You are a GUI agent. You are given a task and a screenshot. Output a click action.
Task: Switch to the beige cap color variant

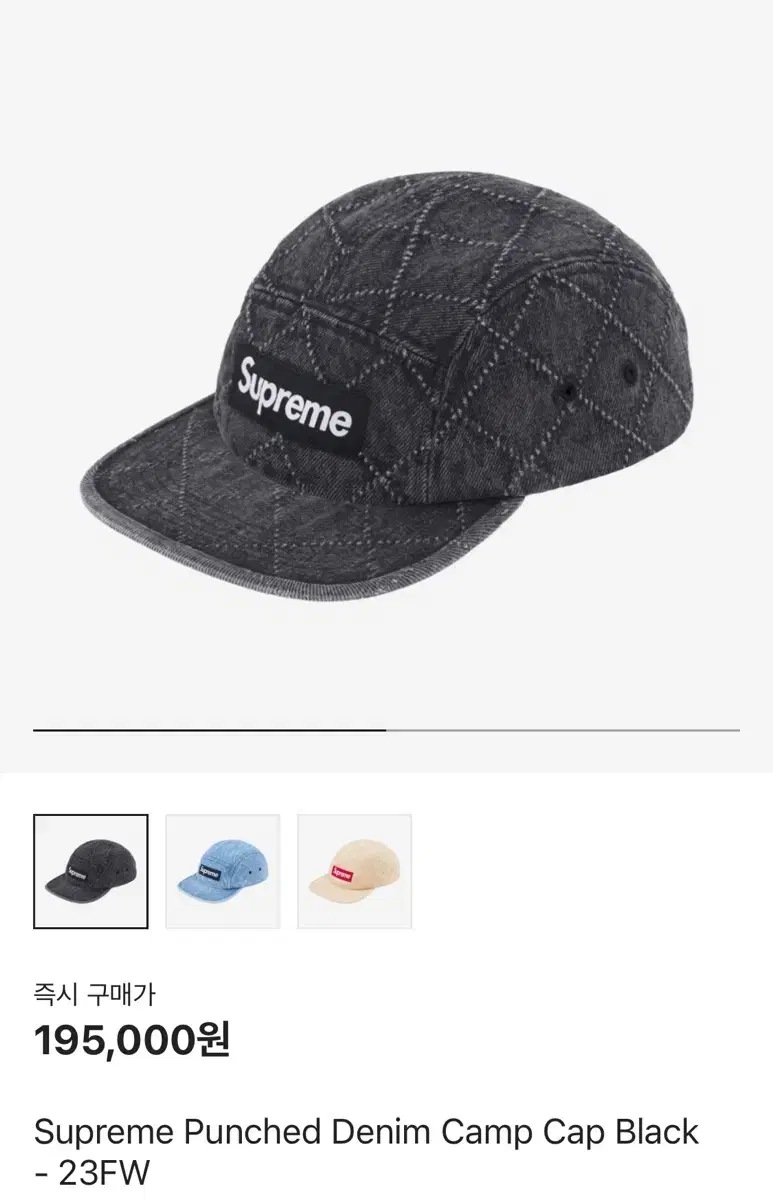tap(355, 870)
